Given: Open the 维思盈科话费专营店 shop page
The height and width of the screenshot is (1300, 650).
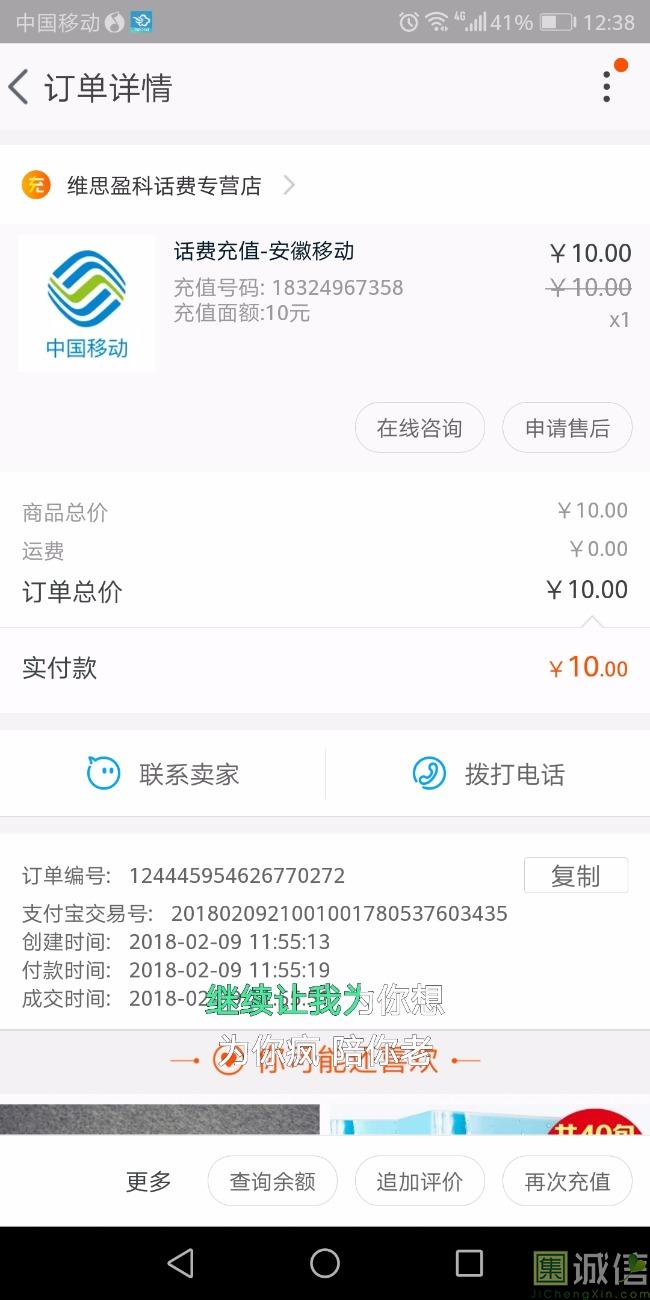Looking at the screenshot, I should (x=159, y=185).
